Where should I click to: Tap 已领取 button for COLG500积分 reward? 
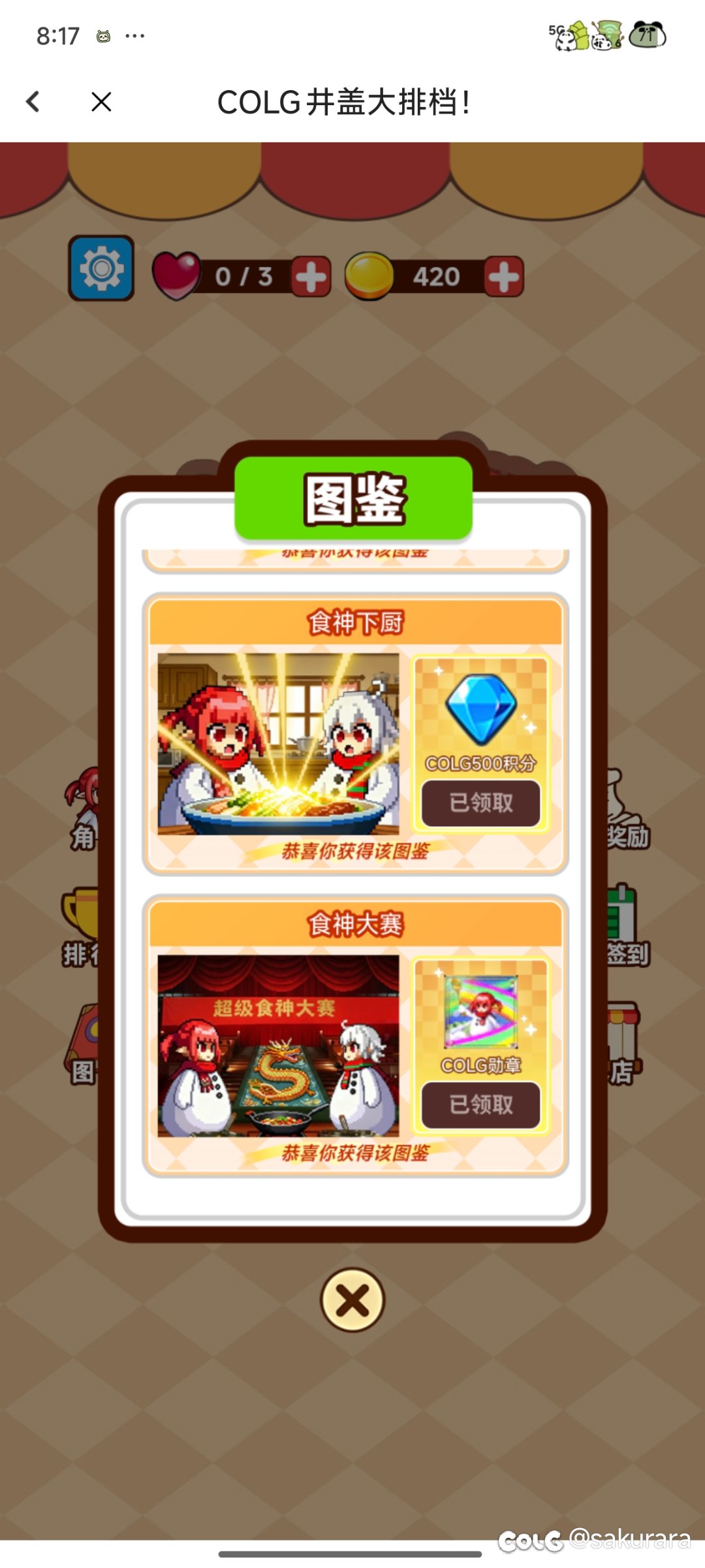480,803
